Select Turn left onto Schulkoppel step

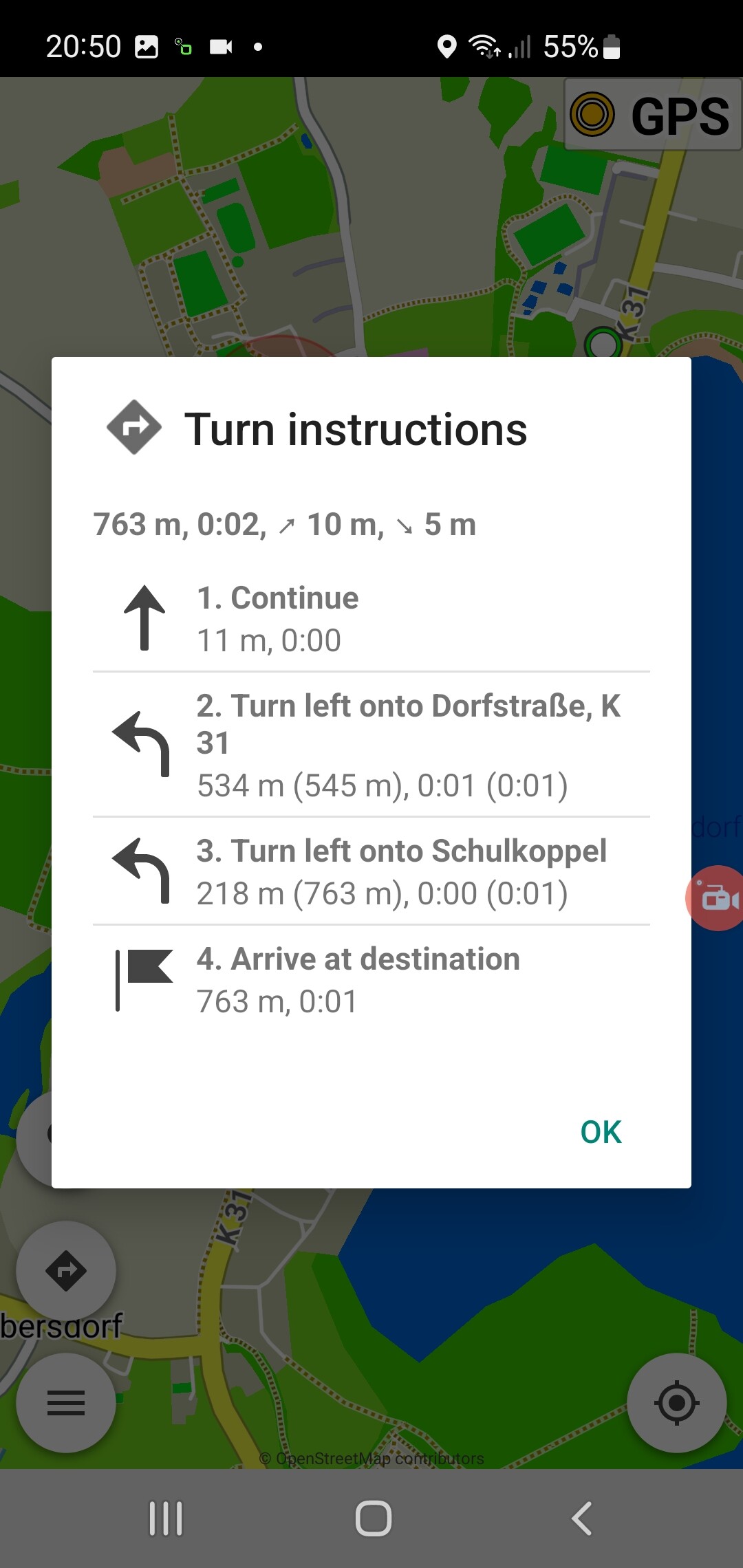coord(371,871)
